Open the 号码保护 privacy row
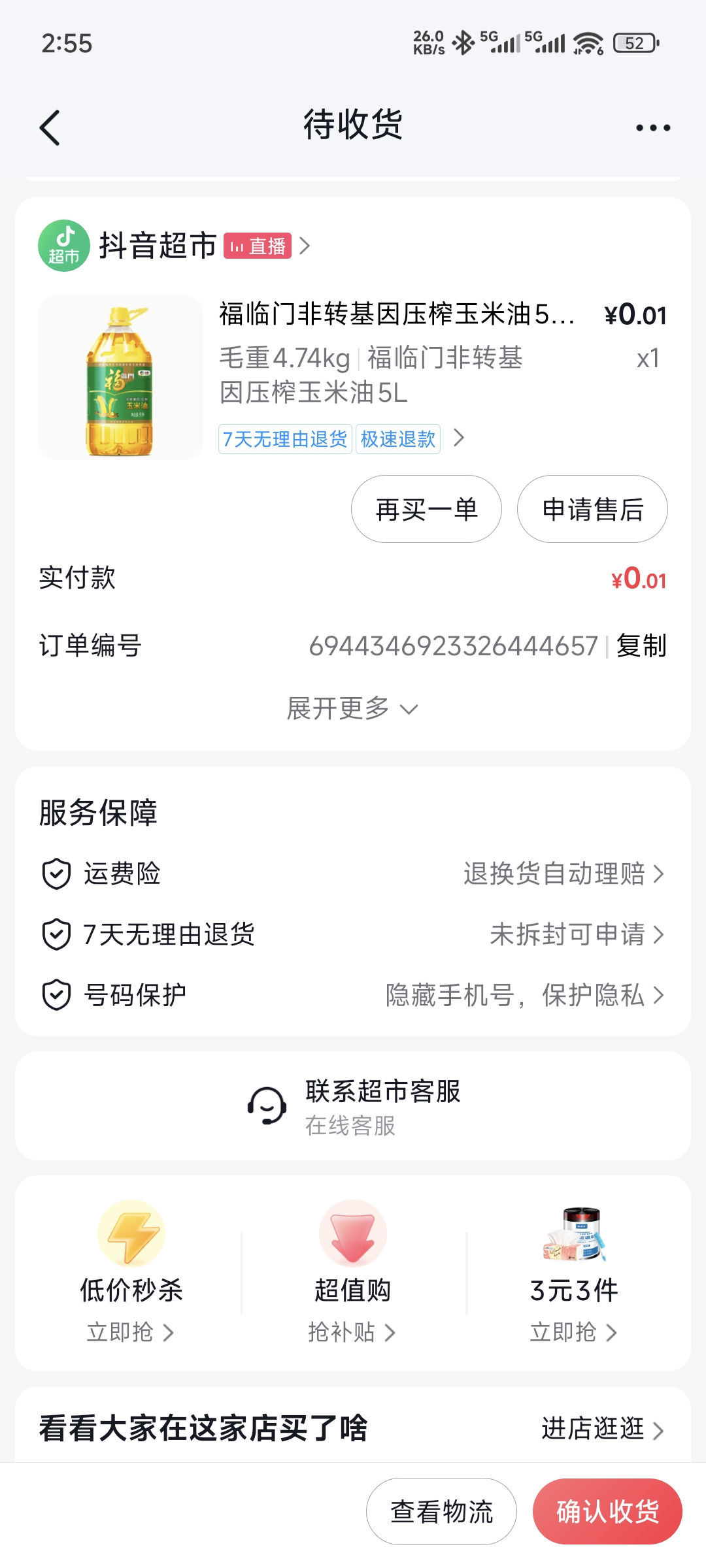The height and width of the screenshot is (1568, 706). pos(353,996)
